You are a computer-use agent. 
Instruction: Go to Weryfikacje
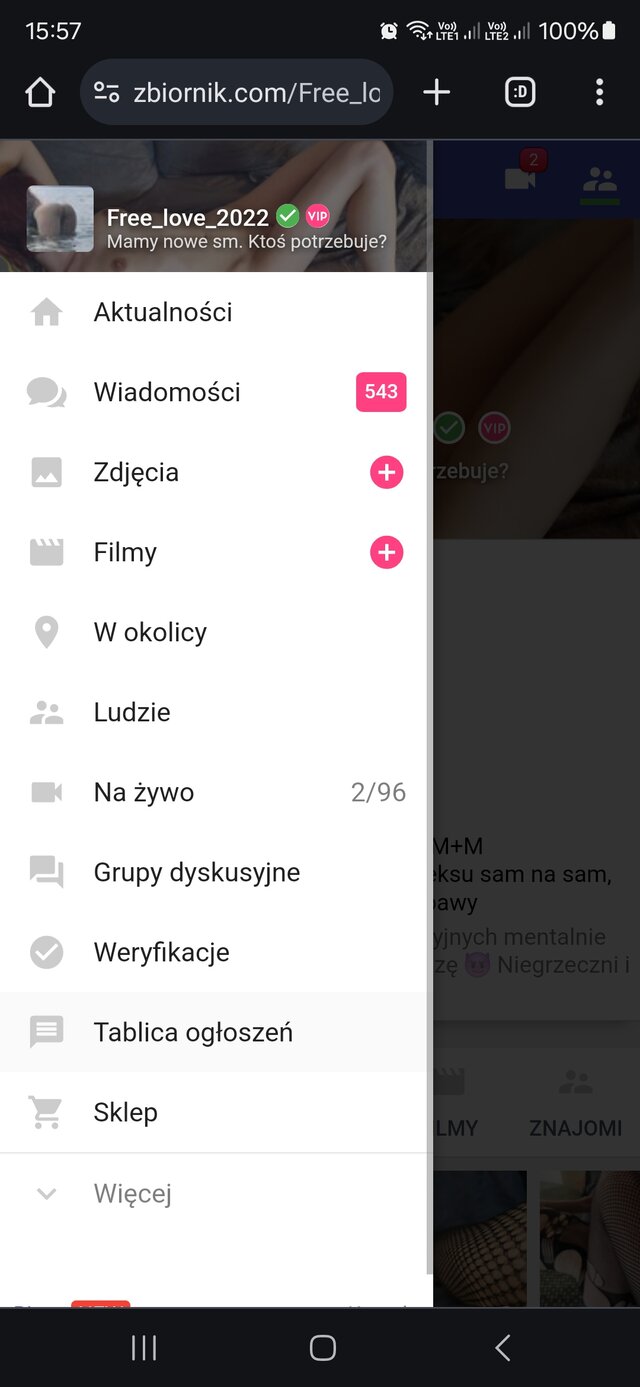point(161,952)
